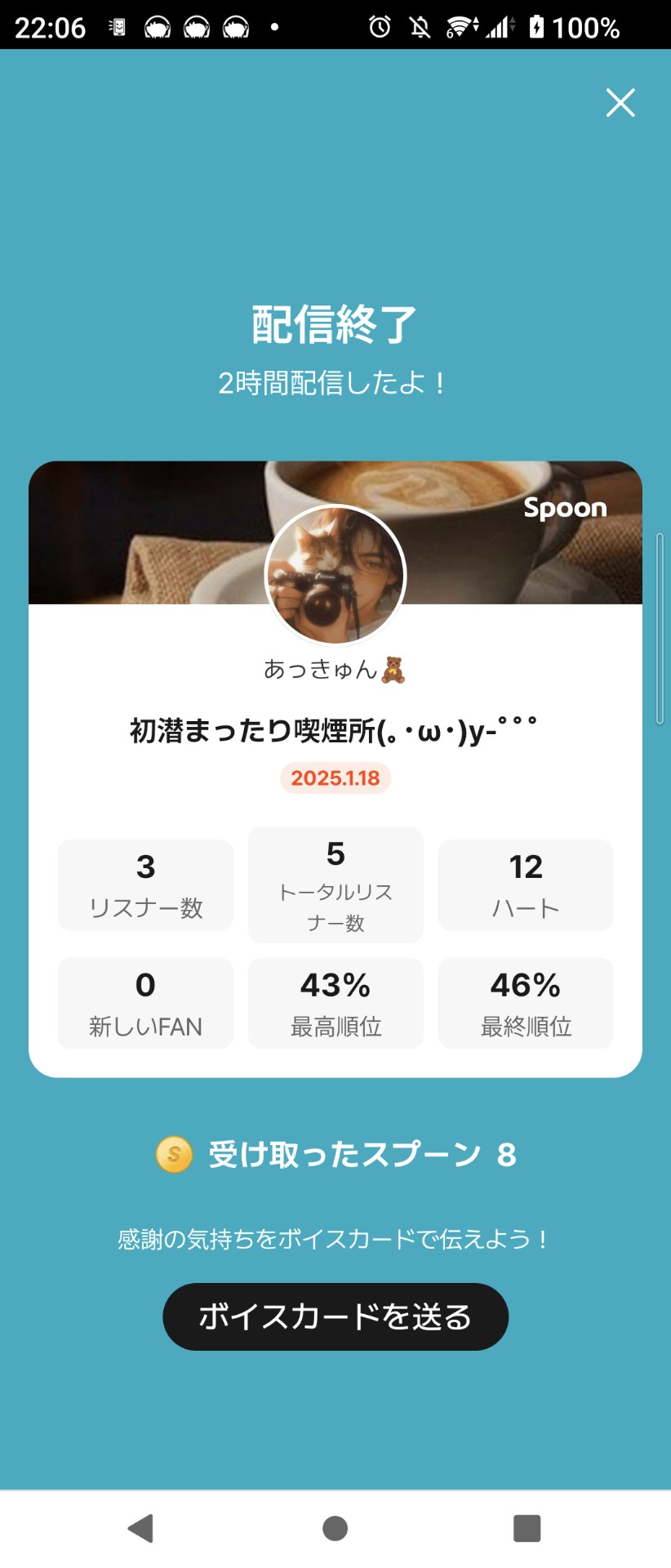
Task: Tap the ボイスカードを送る button
Action: pyautogui.click(x=335, y=1316)
